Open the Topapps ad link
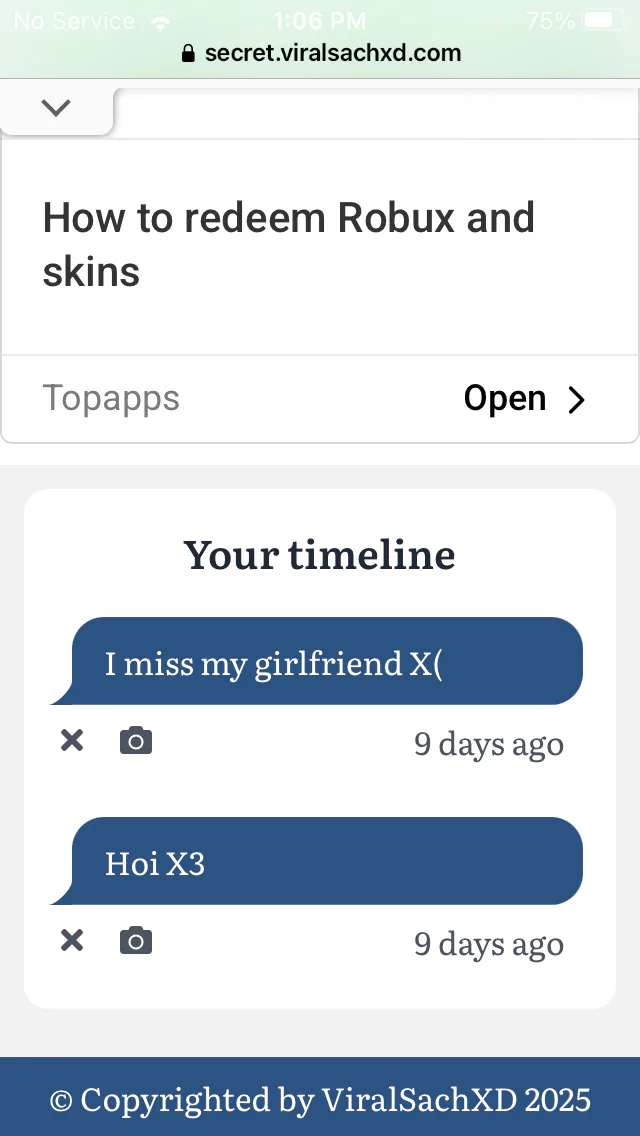This screenshot has width=640, height=1136. tap(524, 398)
